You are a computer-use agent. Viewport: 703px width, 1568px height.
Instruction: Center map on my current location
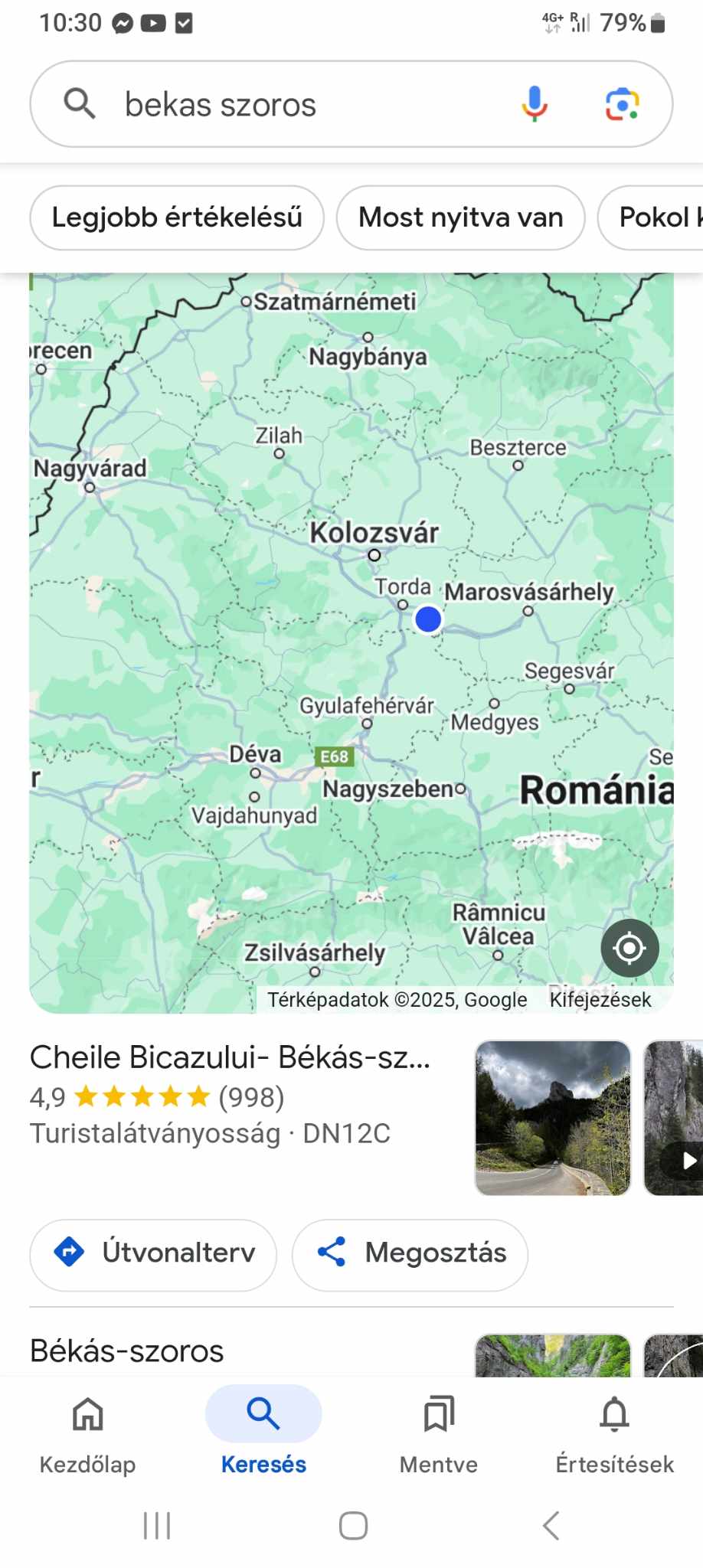(x=629, y=948)
